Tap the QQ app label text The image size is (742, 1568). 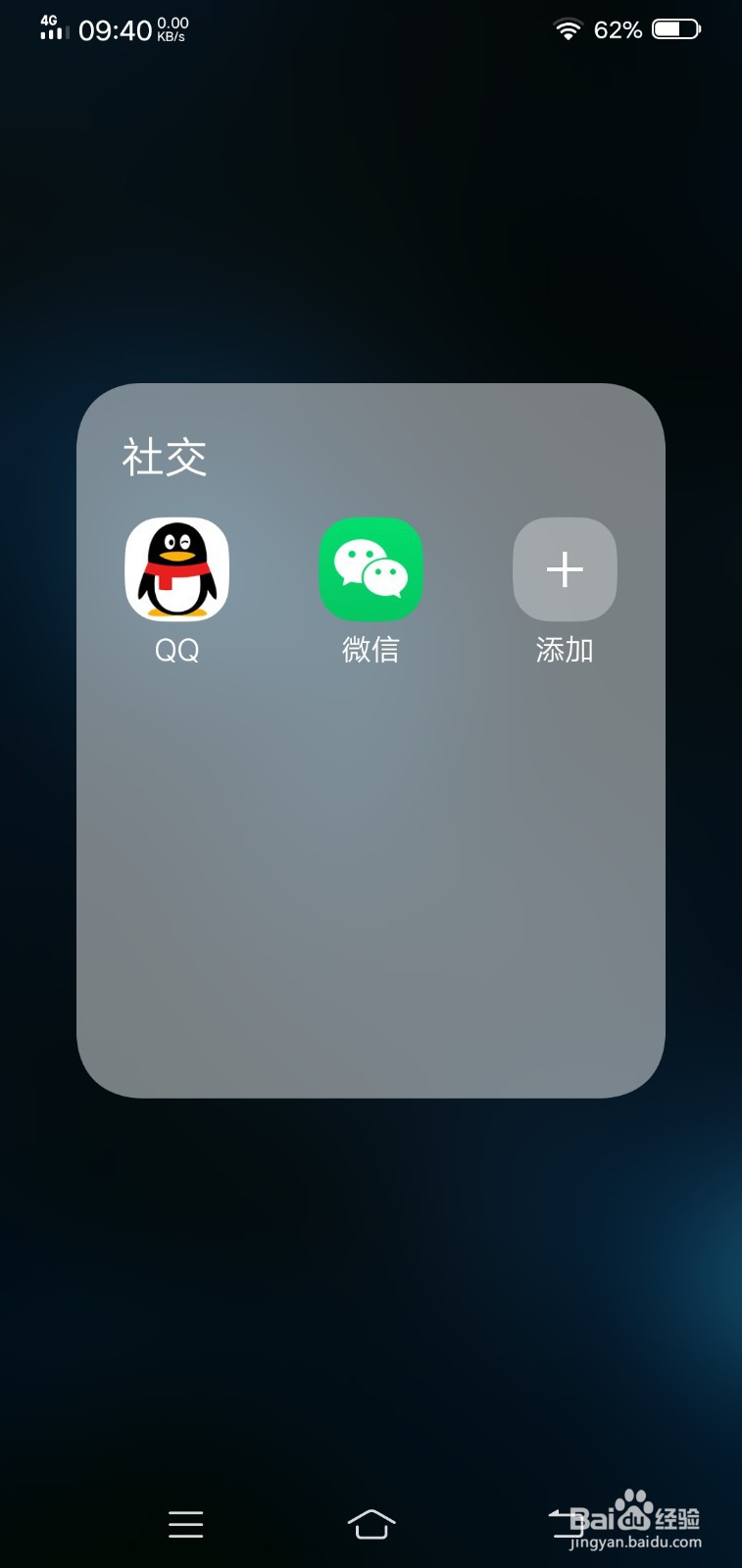(176, 648)
